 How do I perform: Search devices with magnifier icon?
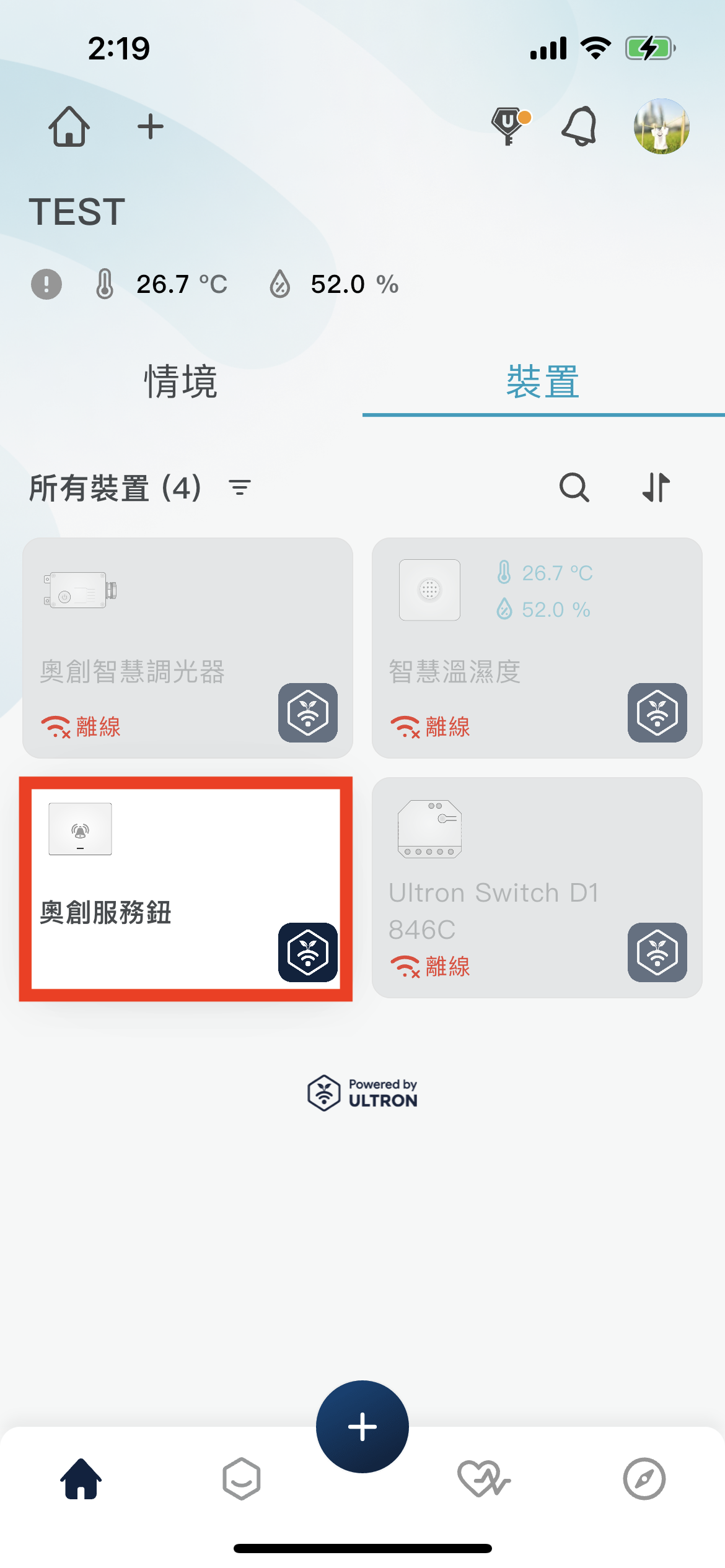tap(574, 487)
